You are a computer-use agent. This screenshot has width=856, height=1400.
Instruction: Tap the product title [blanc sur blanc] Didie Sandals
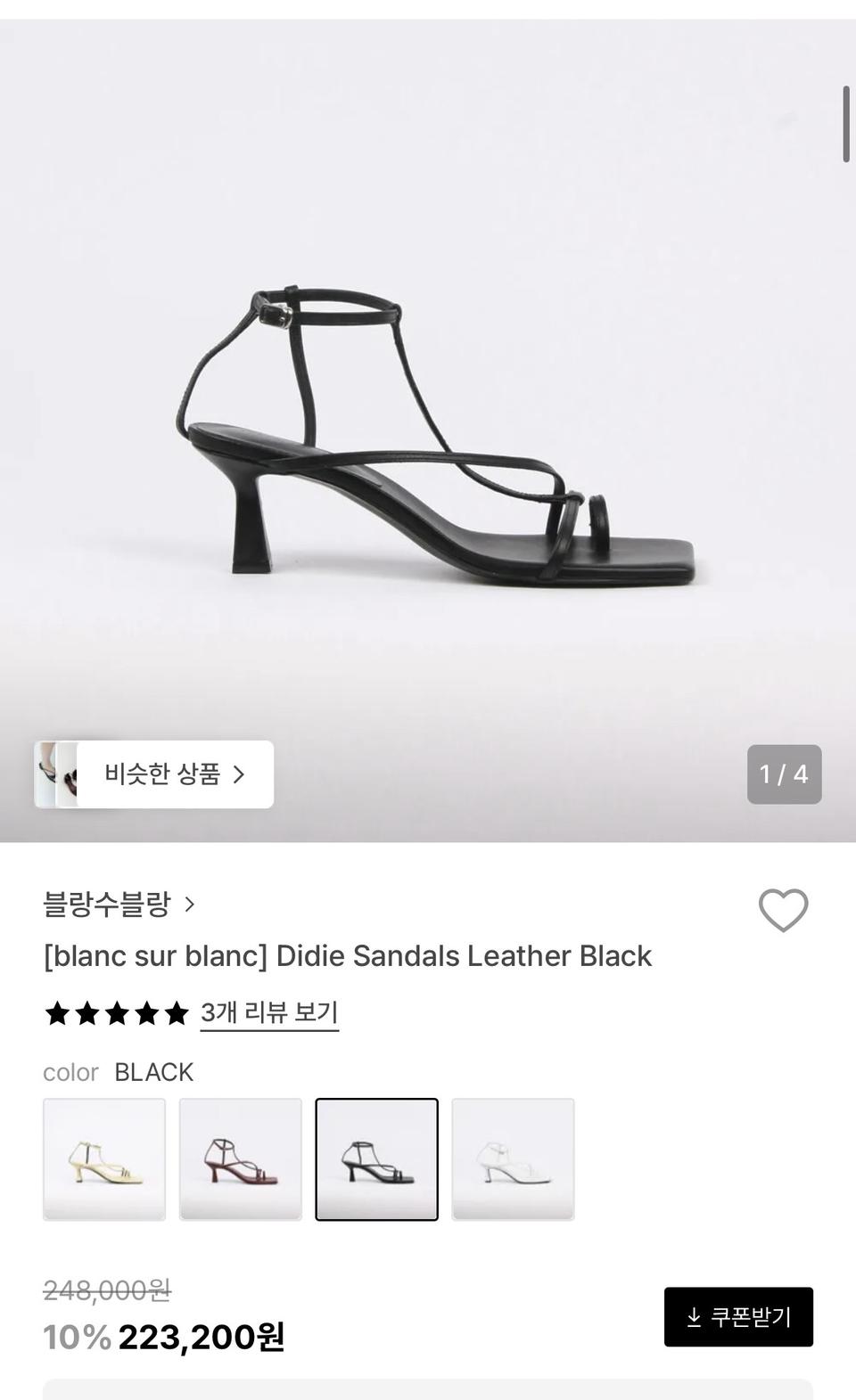(350, 955)
